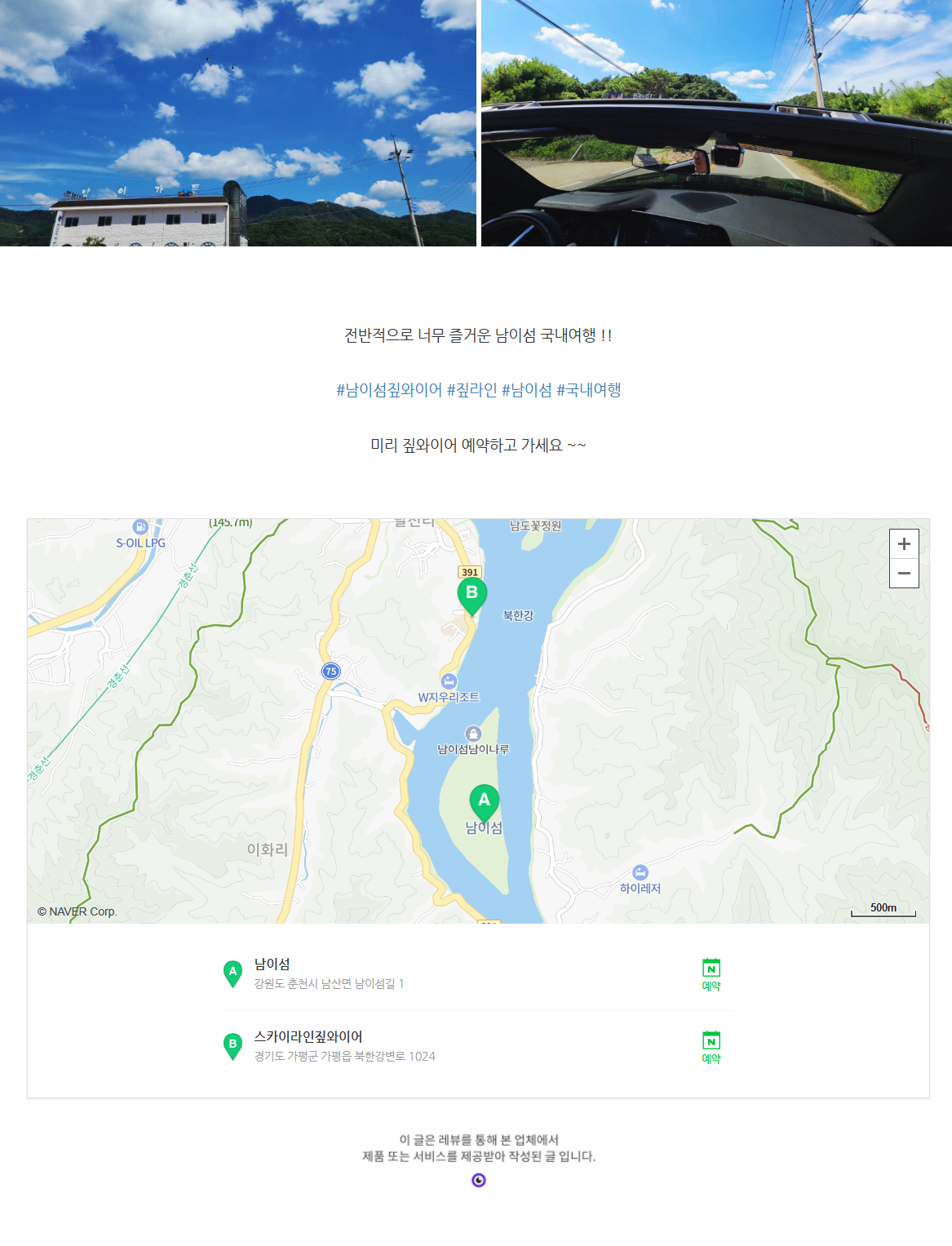Open hashtag #남이섬
Viewport: 952px width, 1246px height.
(526, 390)
